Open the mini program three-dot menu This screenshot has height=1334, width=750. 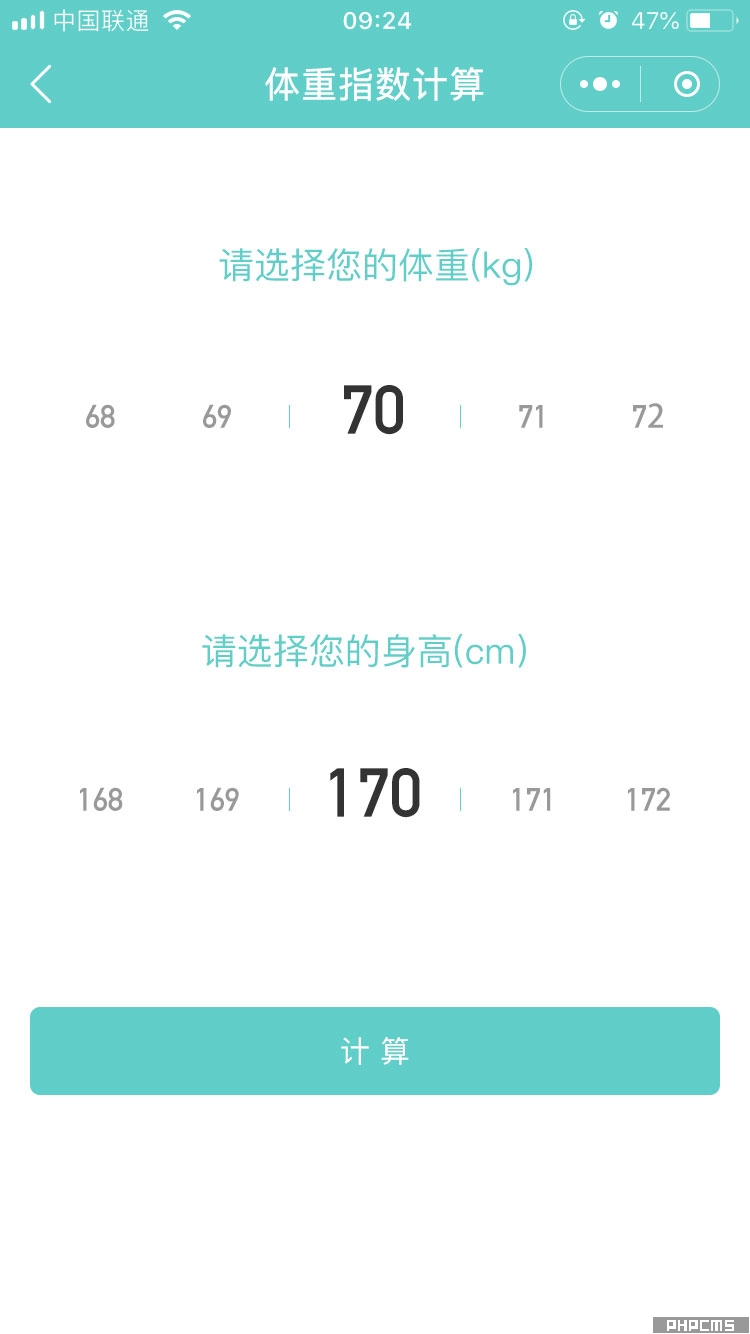click(600, 85)
